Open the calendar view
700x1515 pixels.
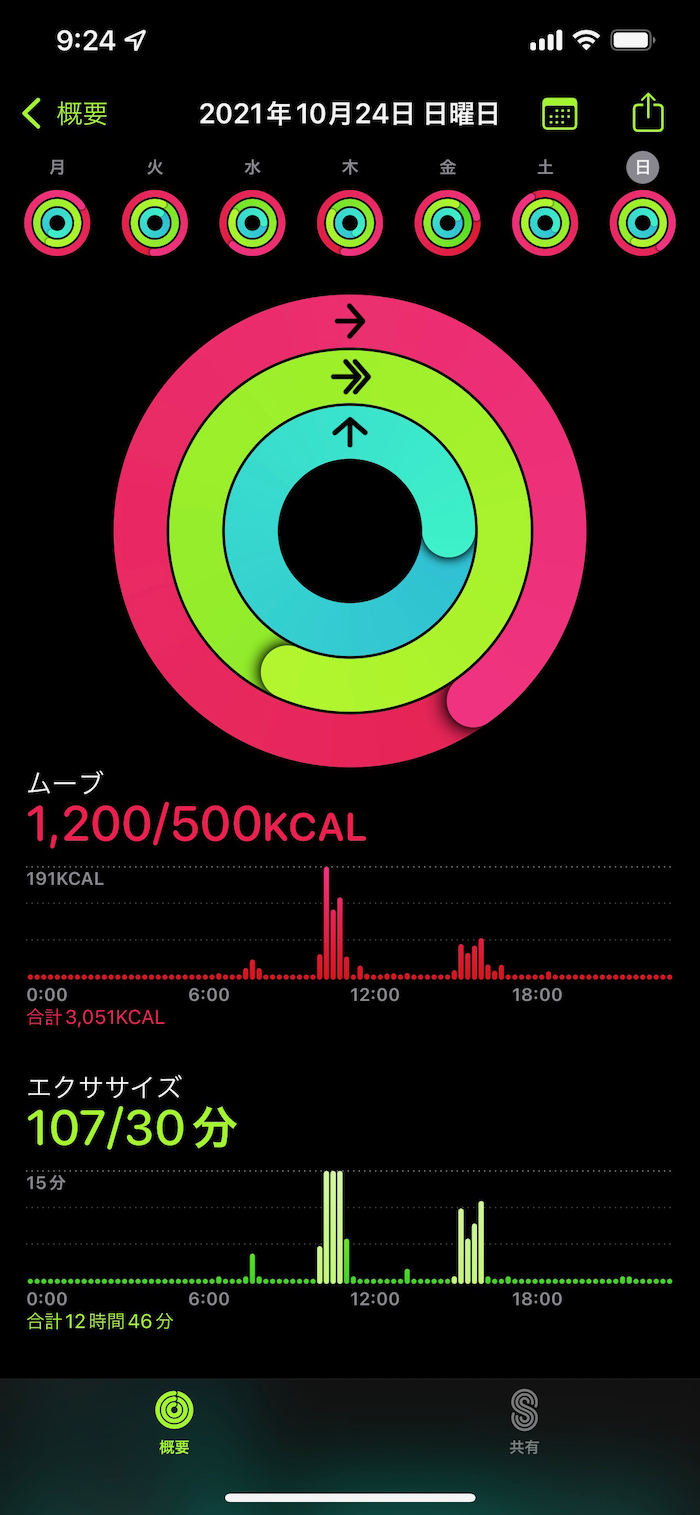click(x=559, y=114)
